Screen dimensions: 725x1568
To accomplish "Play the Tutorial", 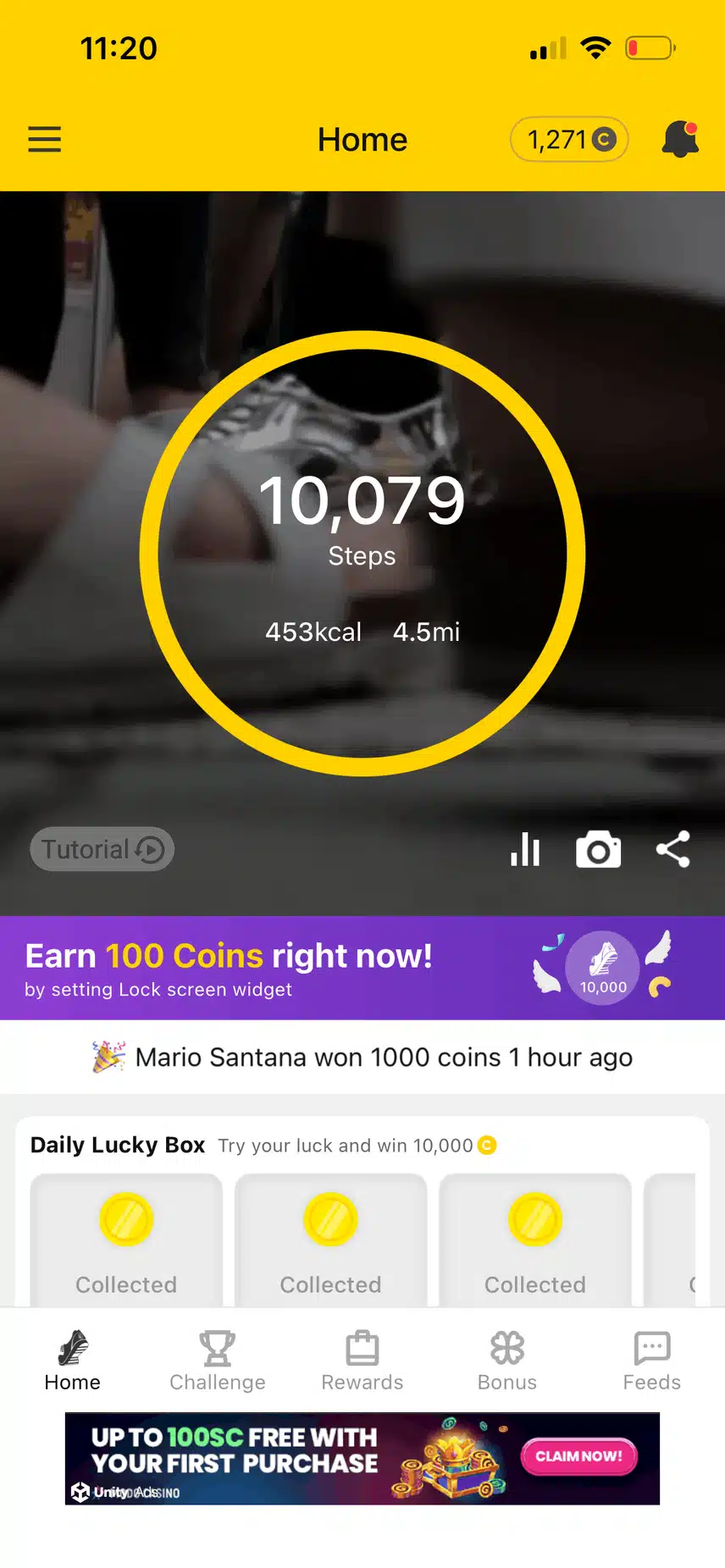I will tap(102, 849).
